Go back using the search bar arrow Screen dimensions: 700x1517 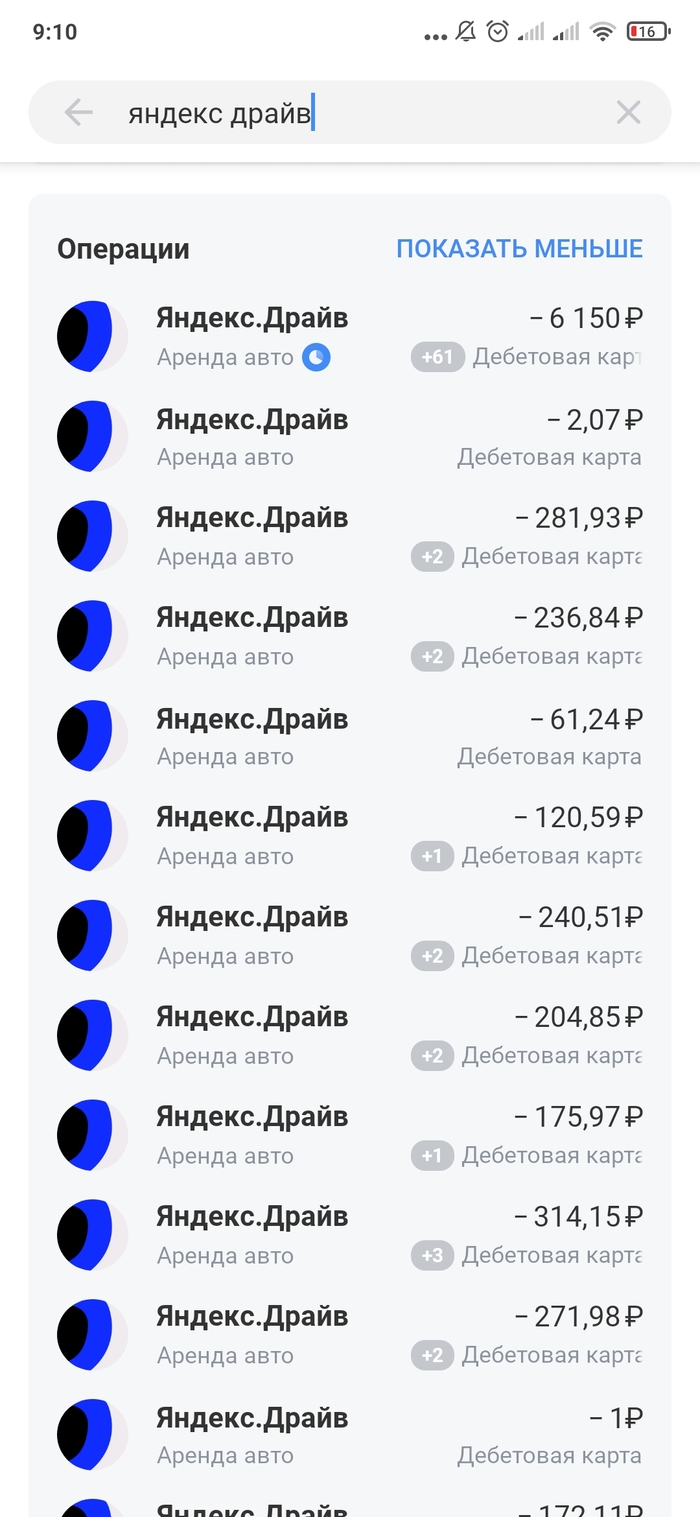(x=78, y=113)
